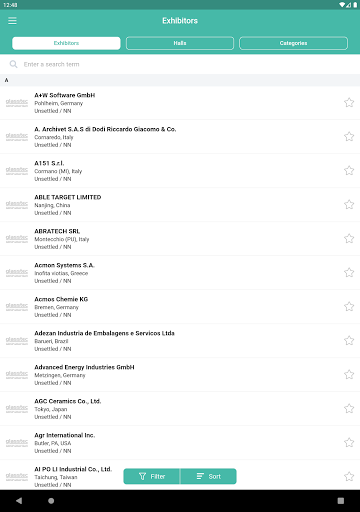Screen dimensions: 360x512
Task: Star ABLE TARGET LIMITED as favorite
Action: tap(349, 205)
